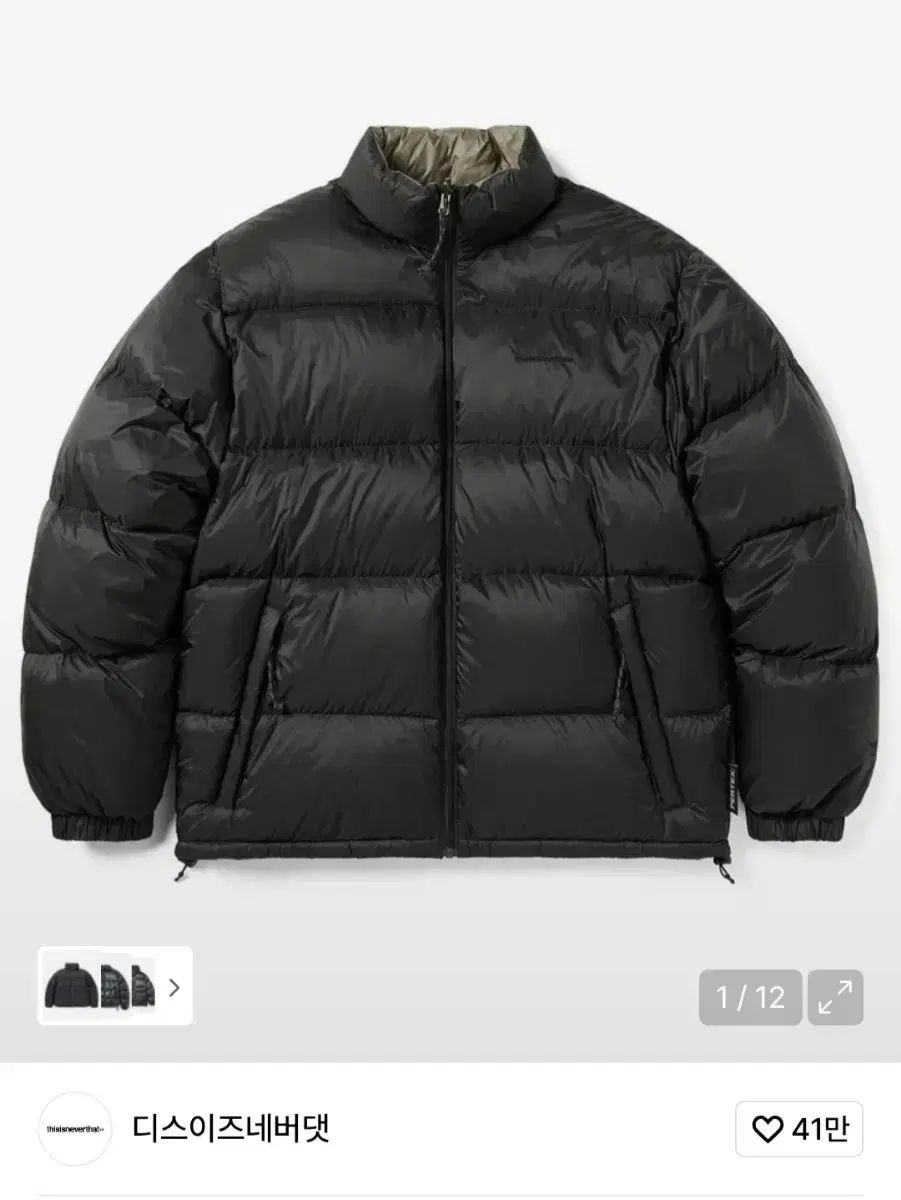Open the image thumbnail strip with chevron
This screenshot has width=901, height=1200.
coord(115,986)
